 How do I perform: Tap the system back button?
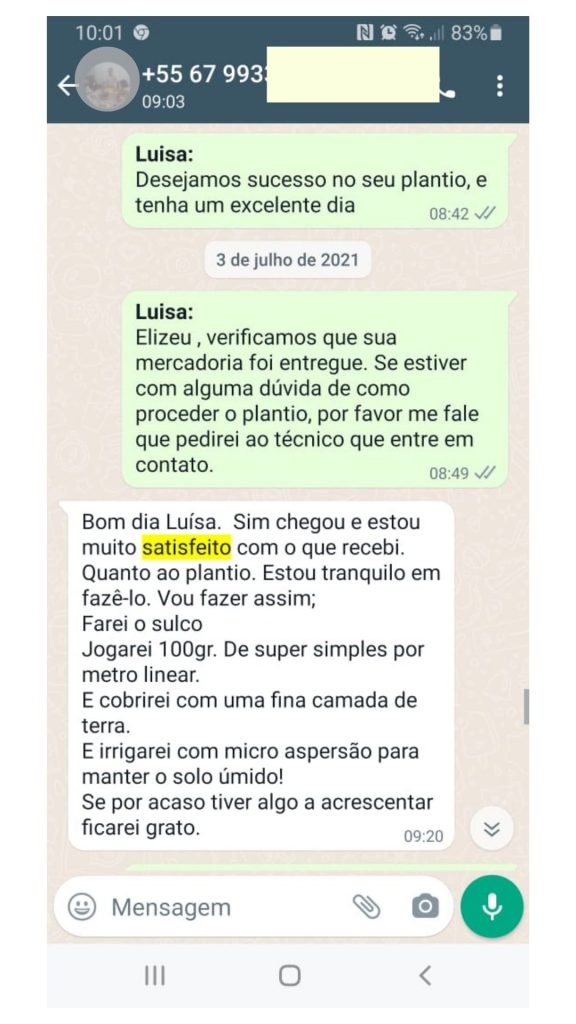[x=425, y=976]
